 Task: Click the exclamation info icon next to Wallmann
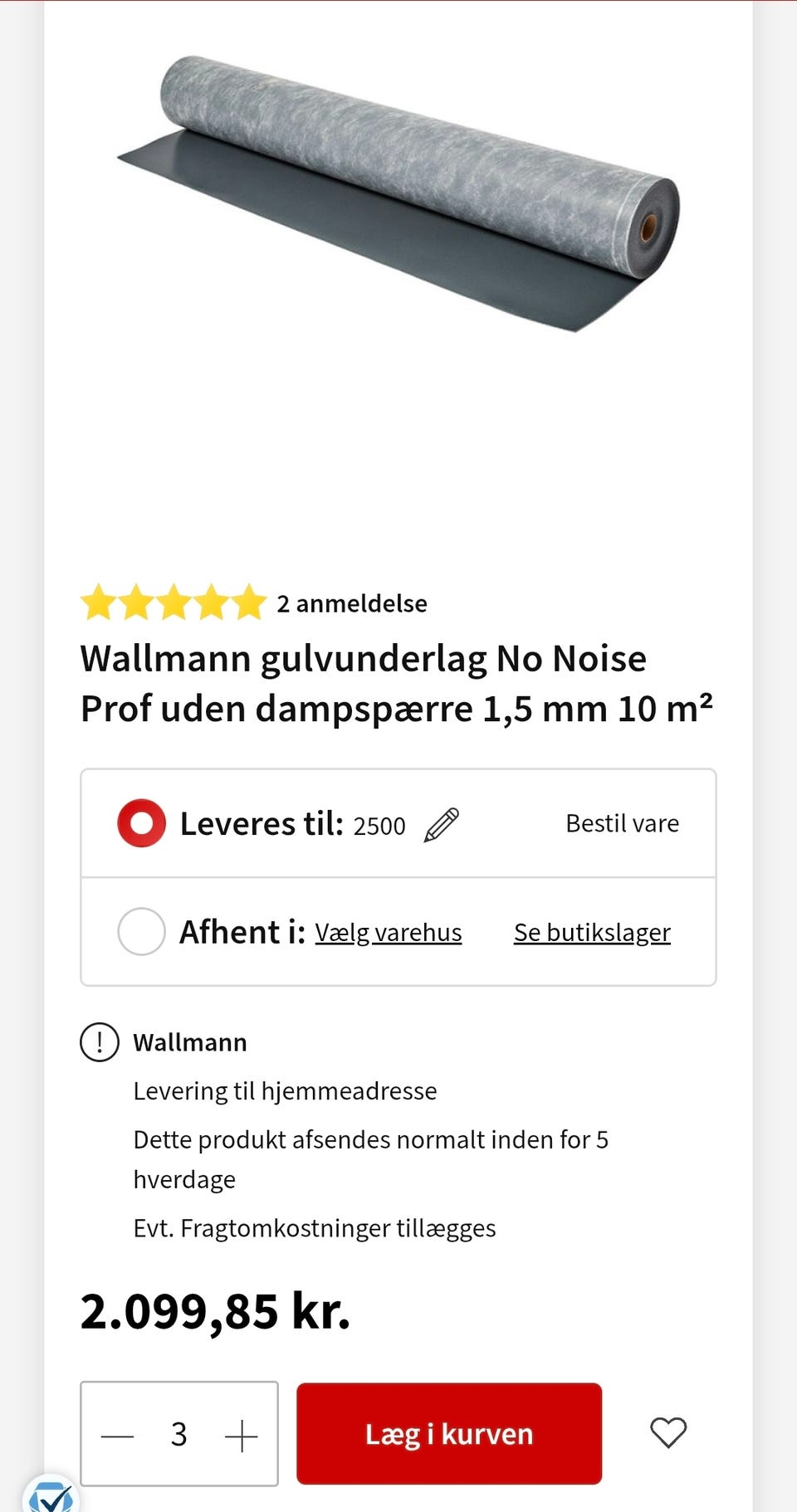pos(99,1042)
